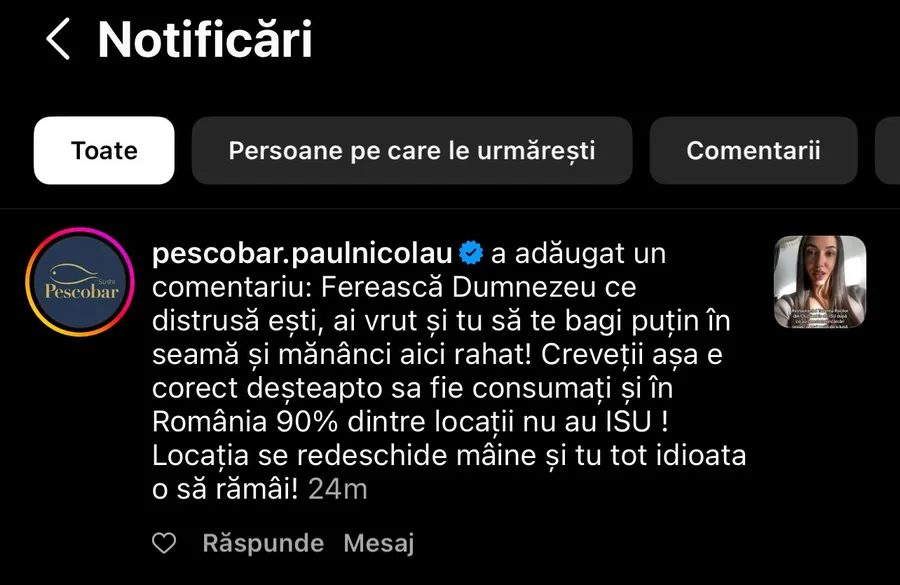Viewport: 900px width, 585px height.
Task: Like the comment from pescobar.paulnicolau
Action: click(x=165, y=543)
